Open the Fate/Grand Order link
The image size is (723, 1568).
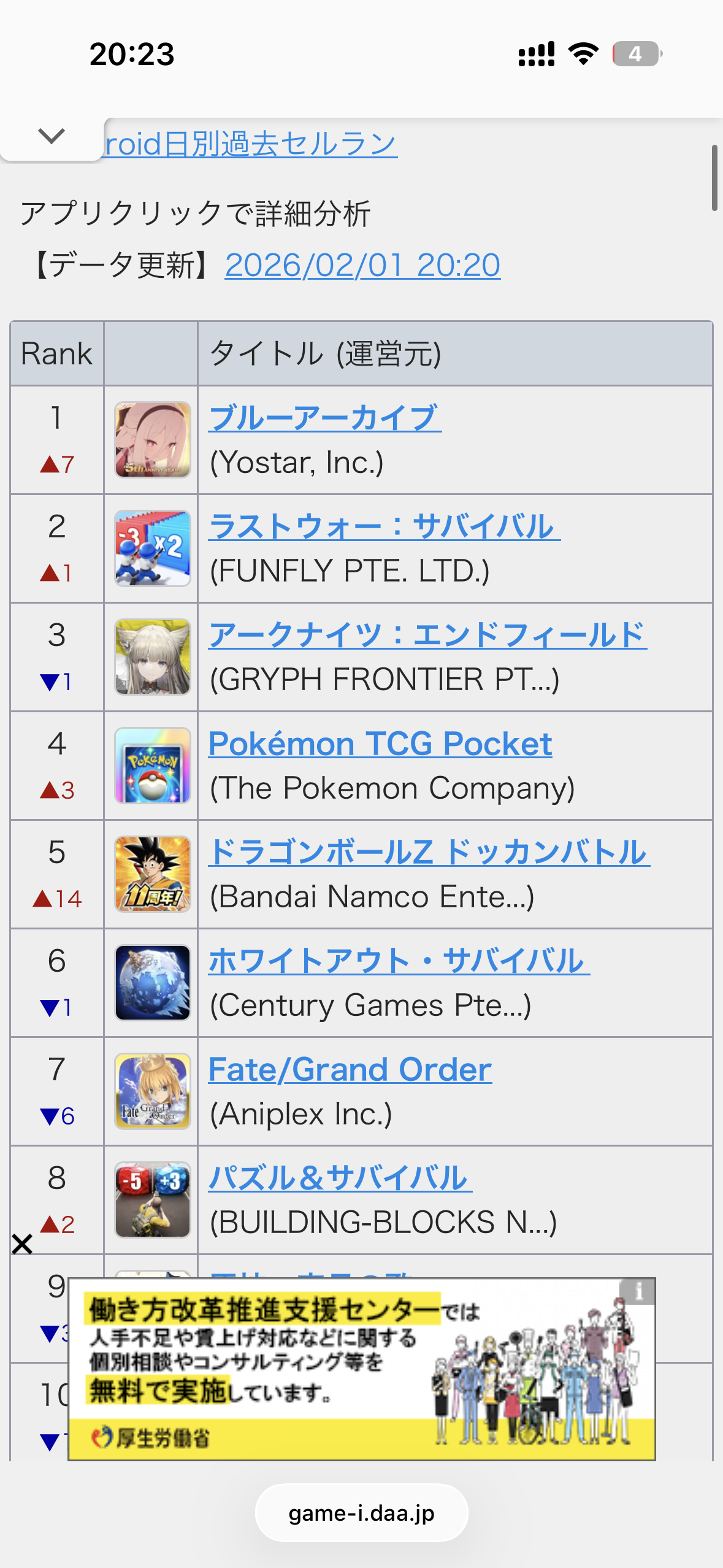(350, 1069)
